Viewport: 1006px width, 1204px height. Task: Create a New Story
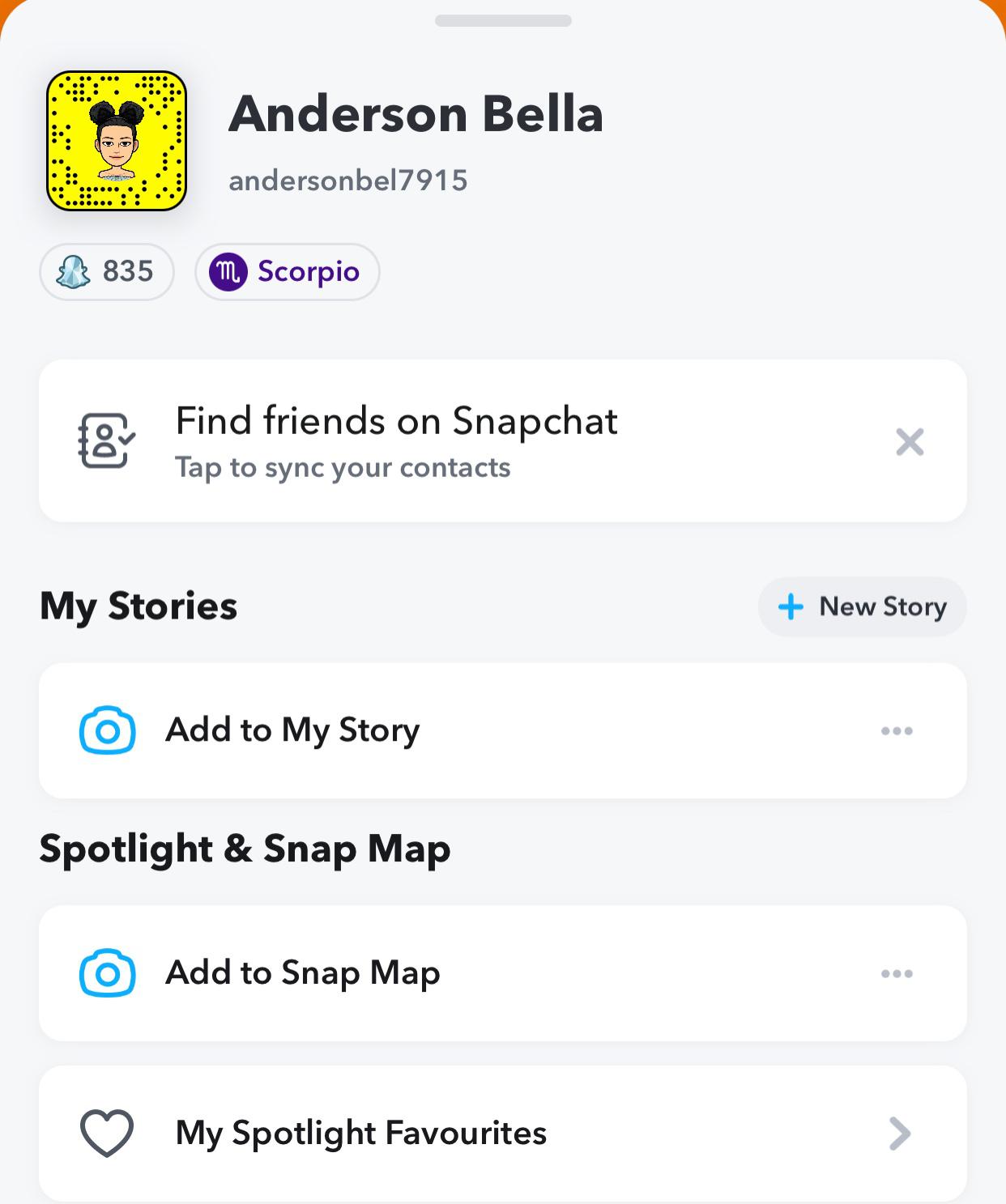(862, 606)
